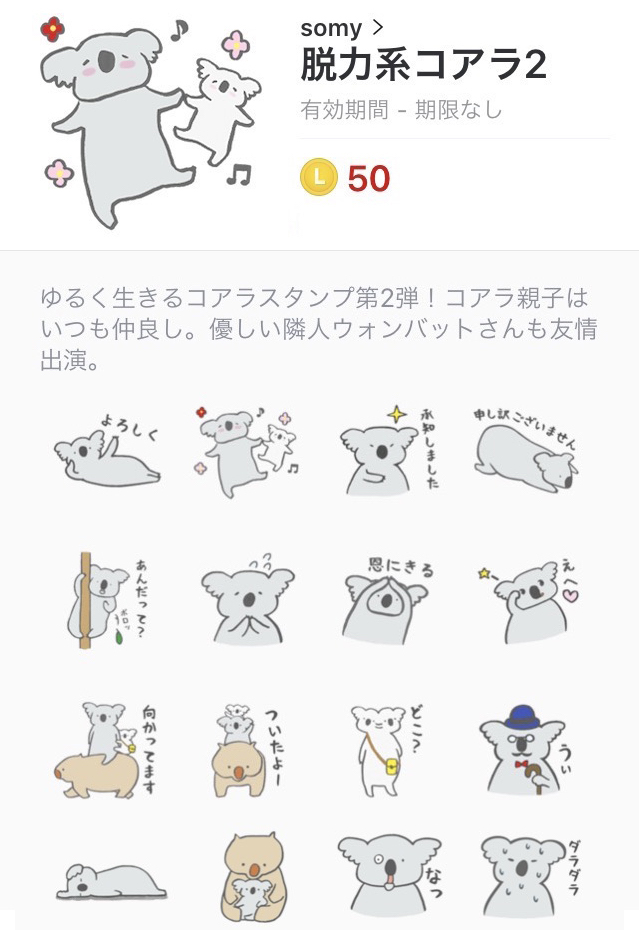Preview the 向かってます sticker

click(104, 751)
